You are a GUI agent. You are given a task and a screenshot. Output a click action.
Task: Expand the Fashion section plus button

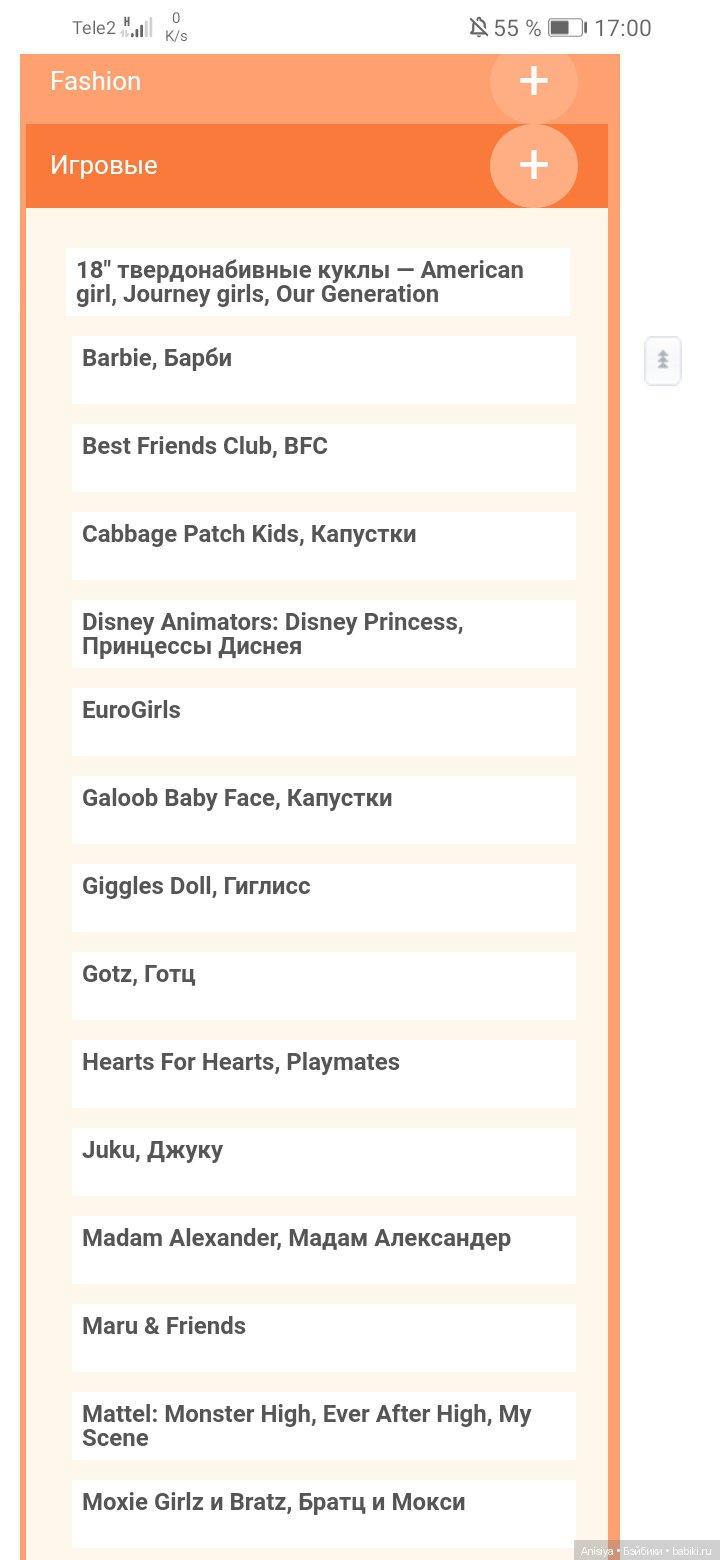(533, 81)
